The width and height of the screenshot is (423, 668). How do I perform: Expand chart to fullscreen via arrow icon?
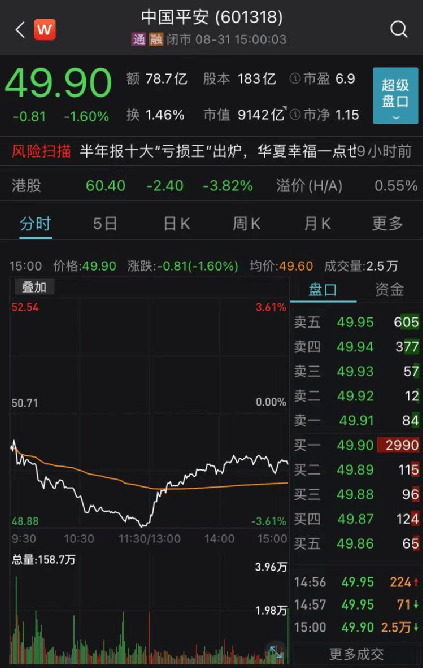(275, 652)
